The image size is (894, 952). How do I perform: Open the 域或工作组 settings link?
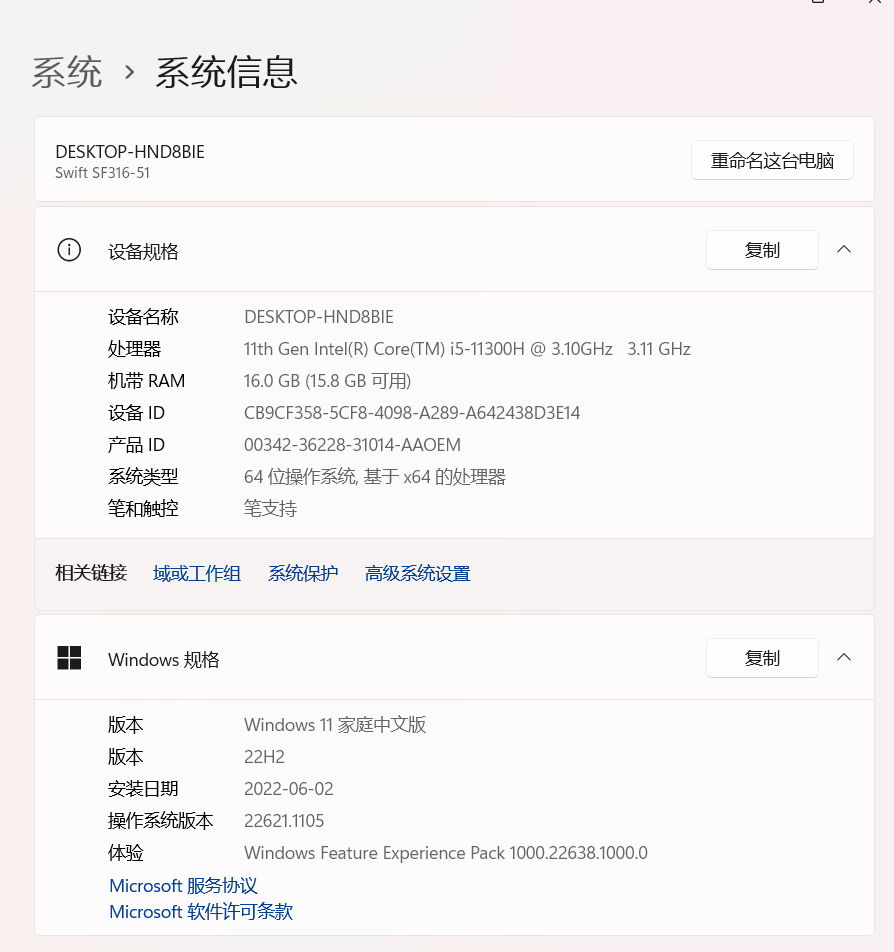[x=196, y=573]
